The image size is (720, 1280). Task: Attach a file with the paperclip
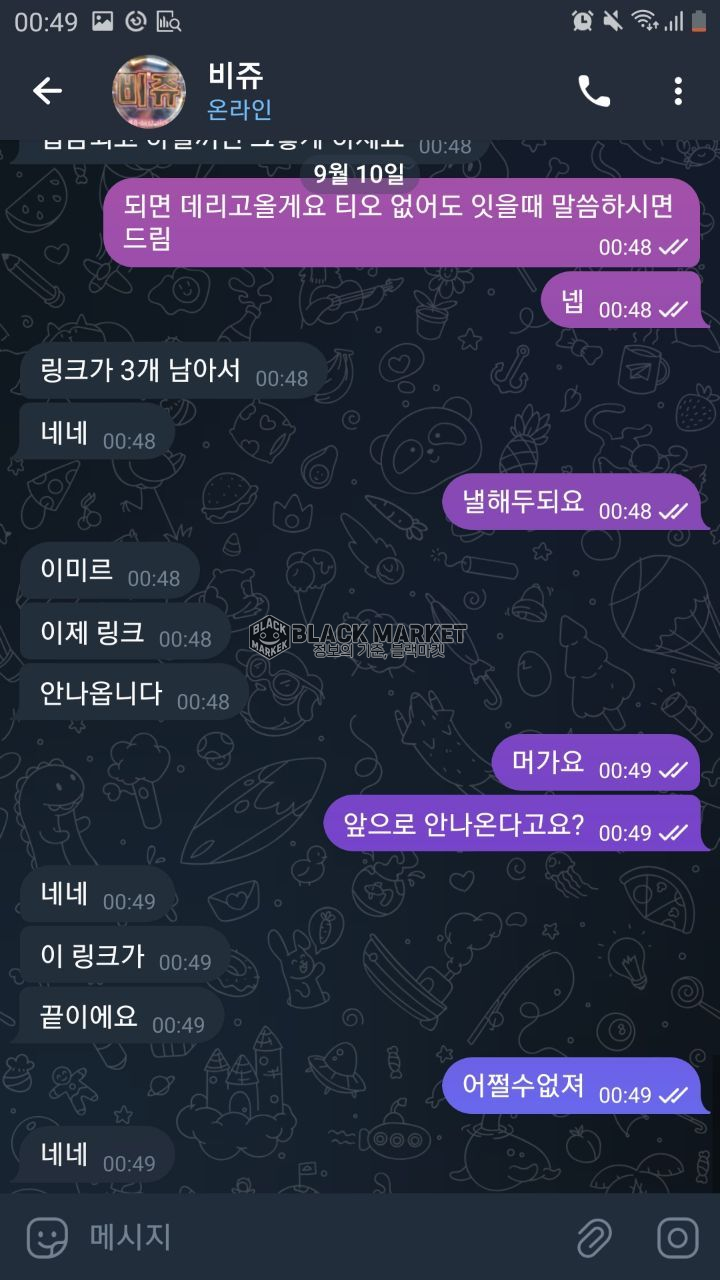(x=595, y=1238)
